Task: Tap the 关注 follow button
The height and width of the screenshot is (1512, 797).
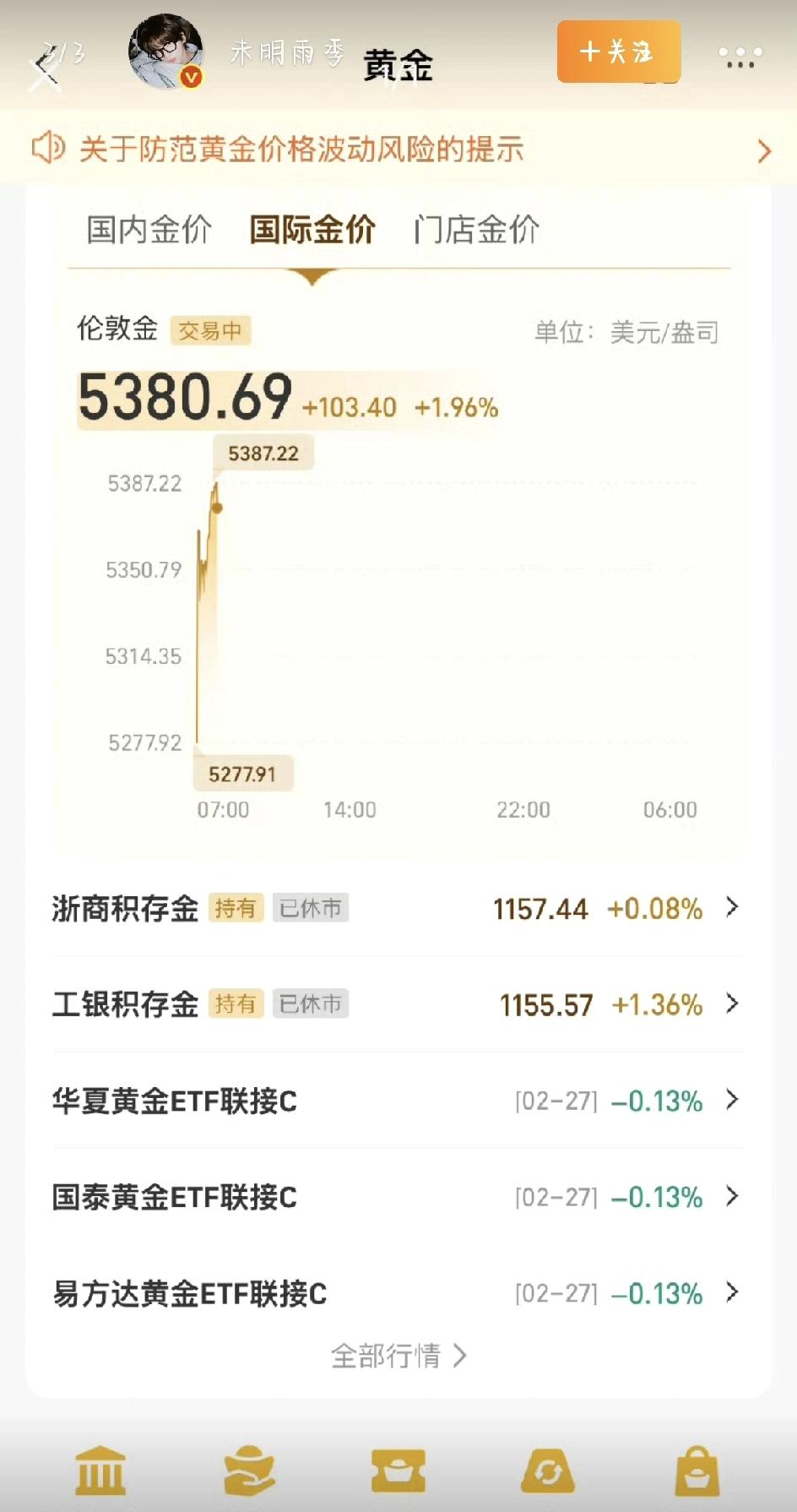Action: tap(619, 52)
